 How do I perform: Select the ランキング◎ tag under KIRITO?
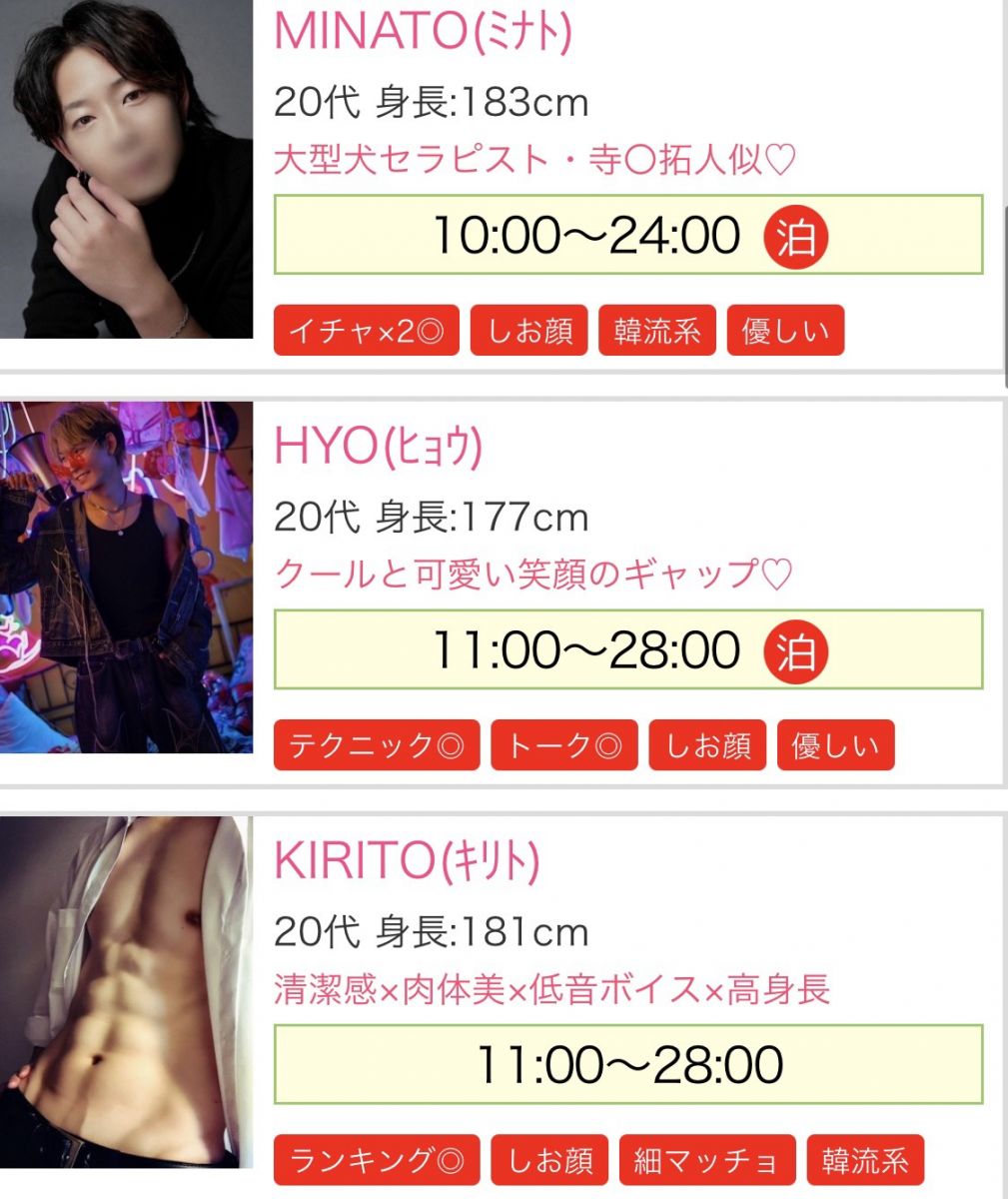coord(377,1160)
